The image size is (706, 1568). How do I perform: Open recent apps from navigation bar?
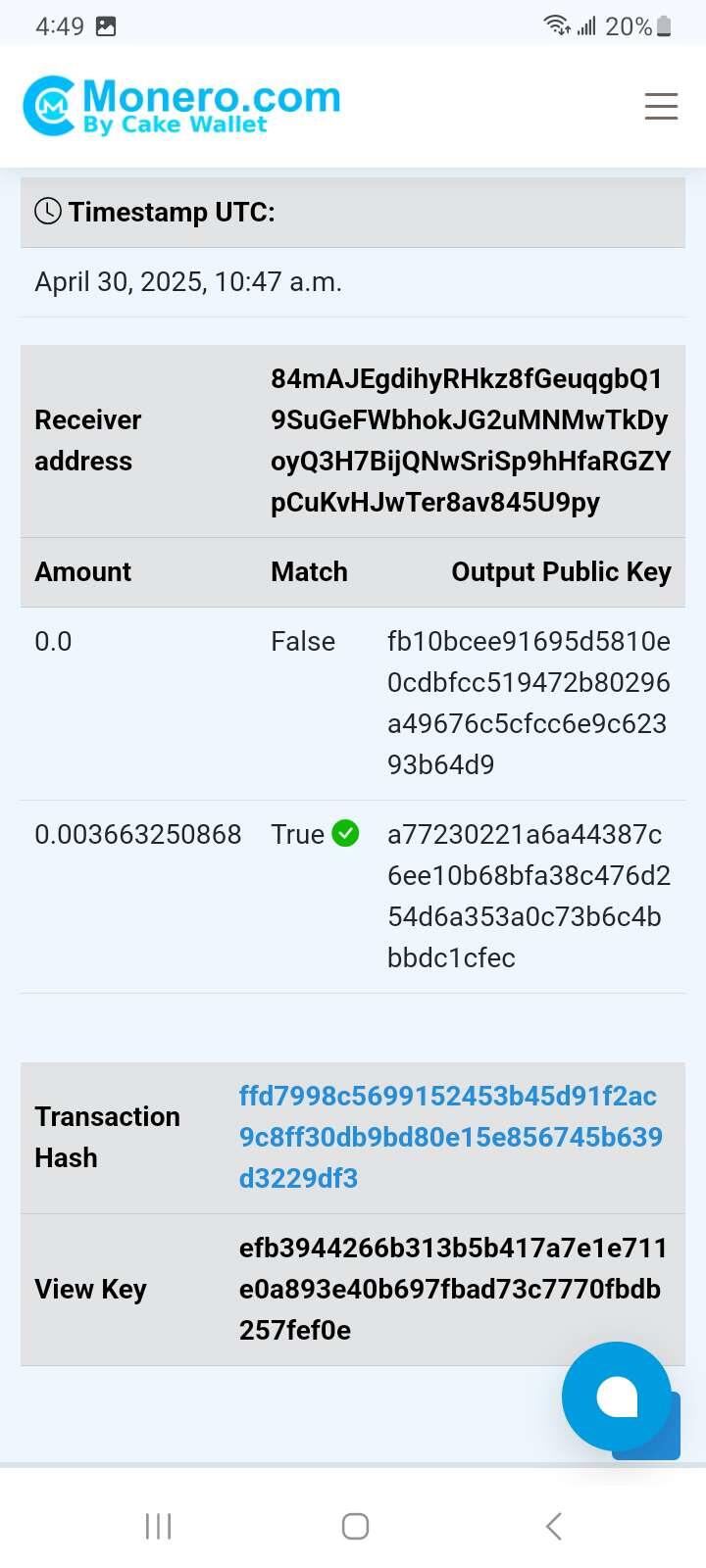pos(158,1526)
